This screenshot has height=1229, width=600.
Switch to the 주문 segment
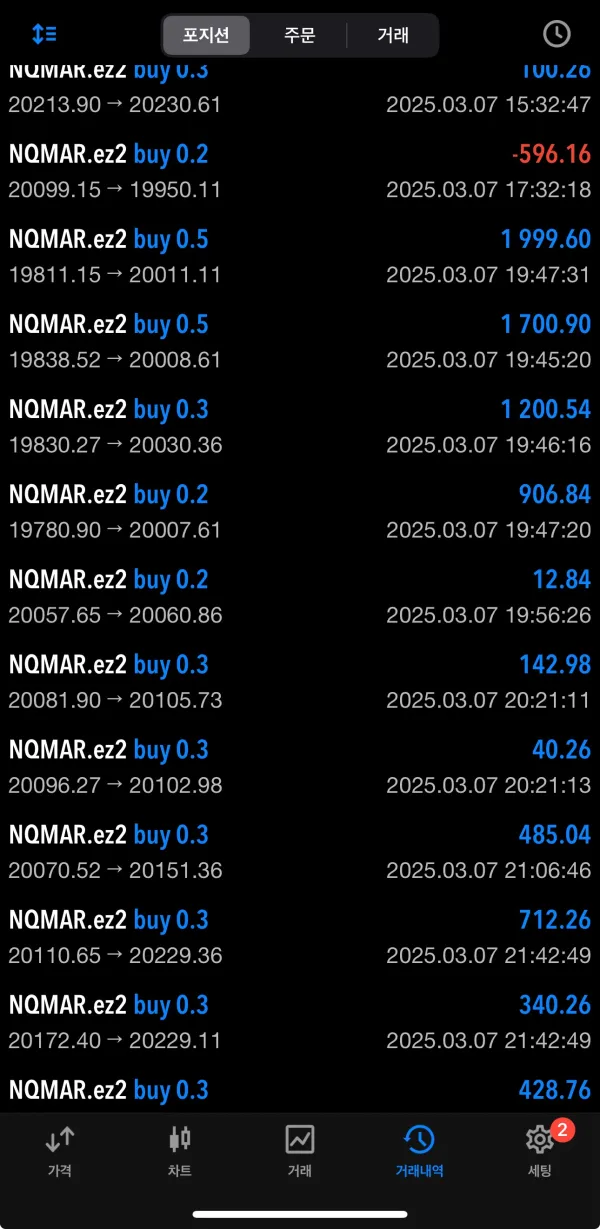299,35
